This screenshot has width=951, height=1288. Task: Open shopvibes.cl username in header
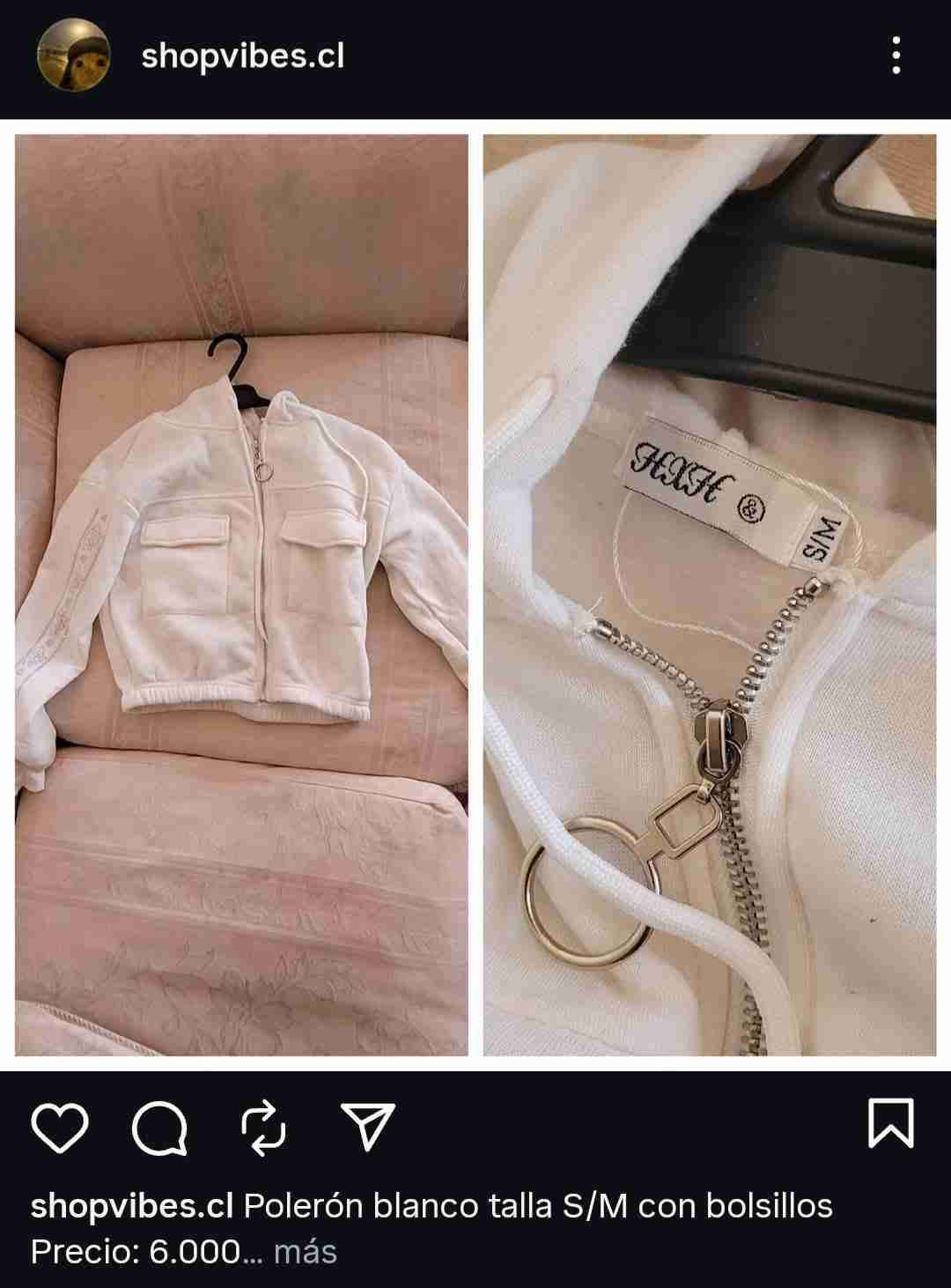[x=242, y=56]
